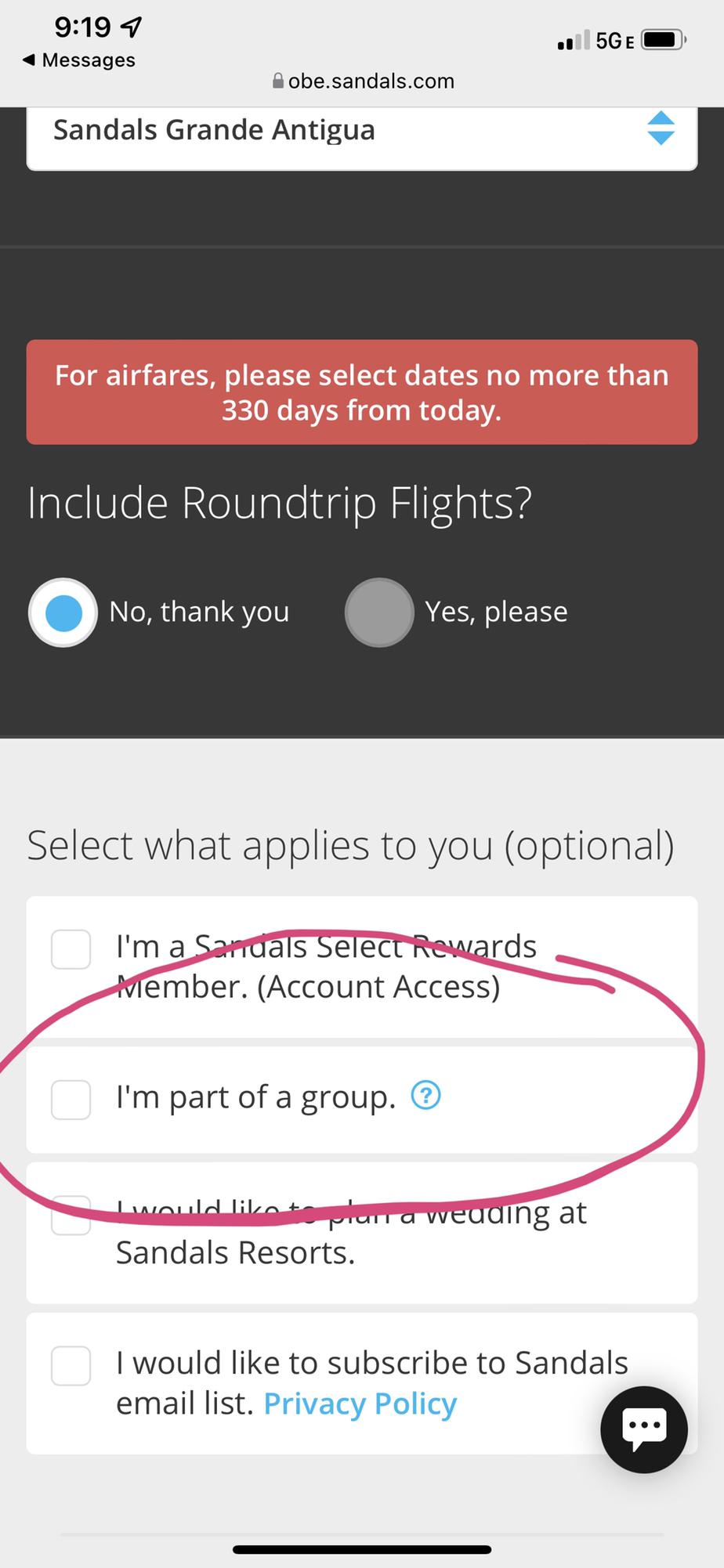The image size is (724, 1568).
Task: Tick the subscribe to Sandals email list box
Action: click(x=71, y=1366)
